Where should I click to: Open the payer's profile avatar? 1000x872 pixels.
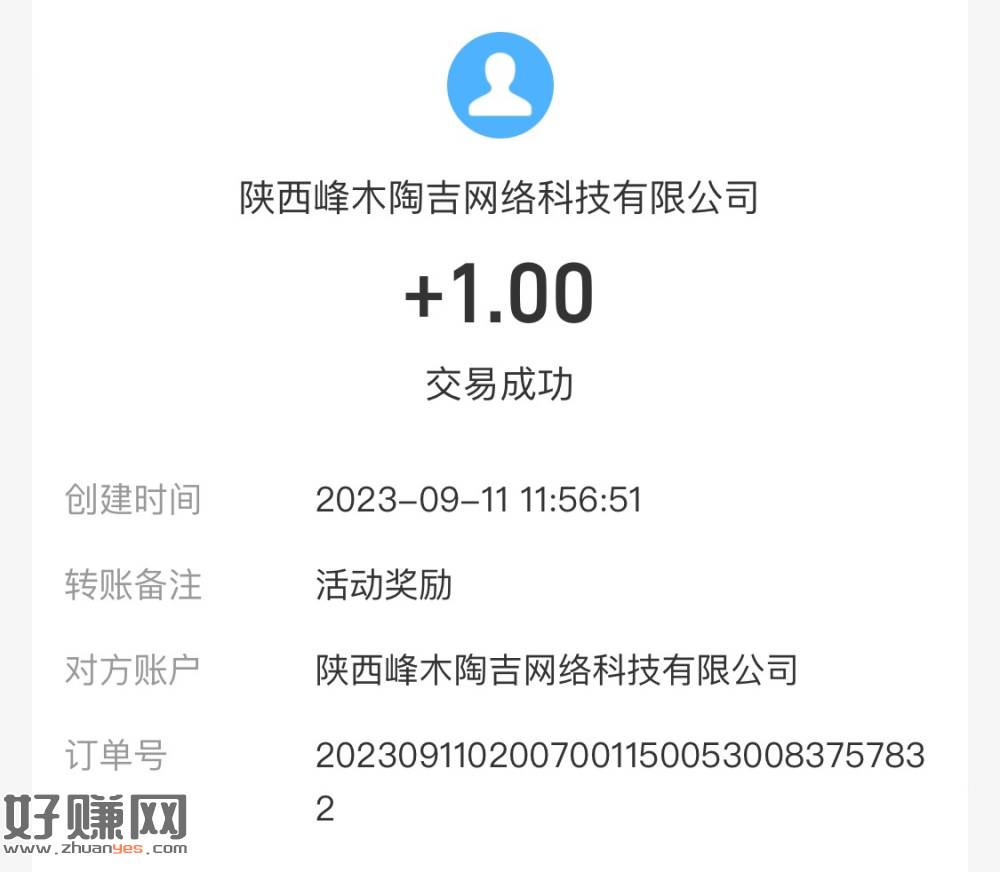(x=499, y=85)
